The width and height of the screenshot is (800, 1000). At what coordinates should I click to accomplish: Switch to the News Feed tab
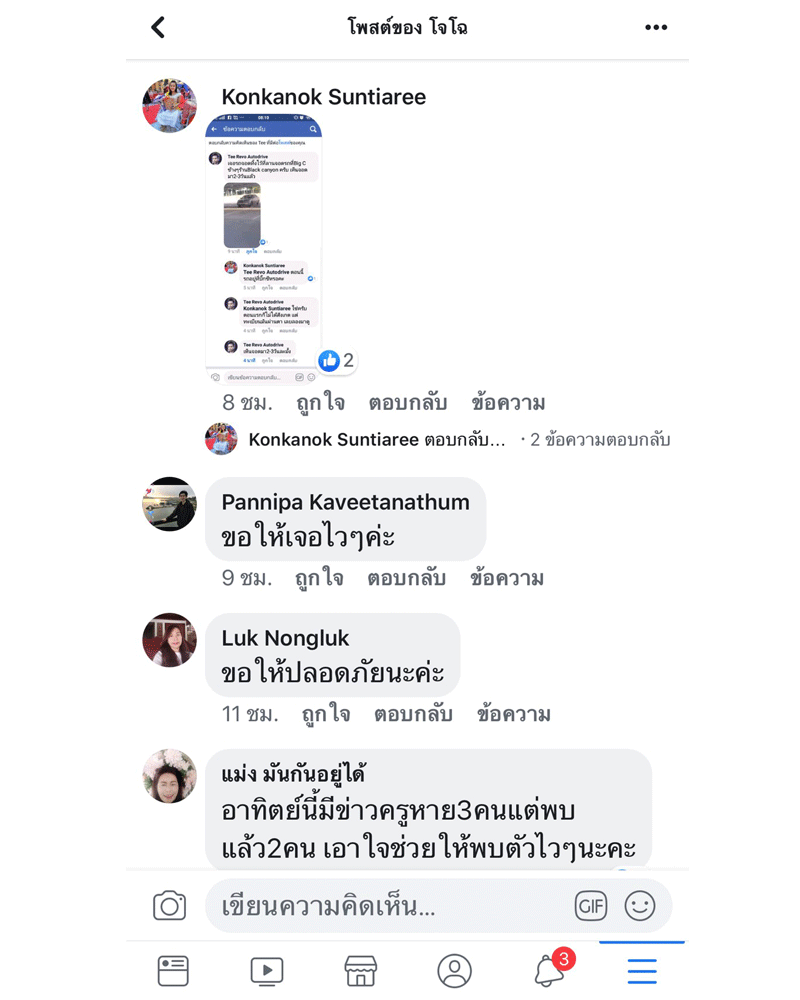(x=173, y=970)
